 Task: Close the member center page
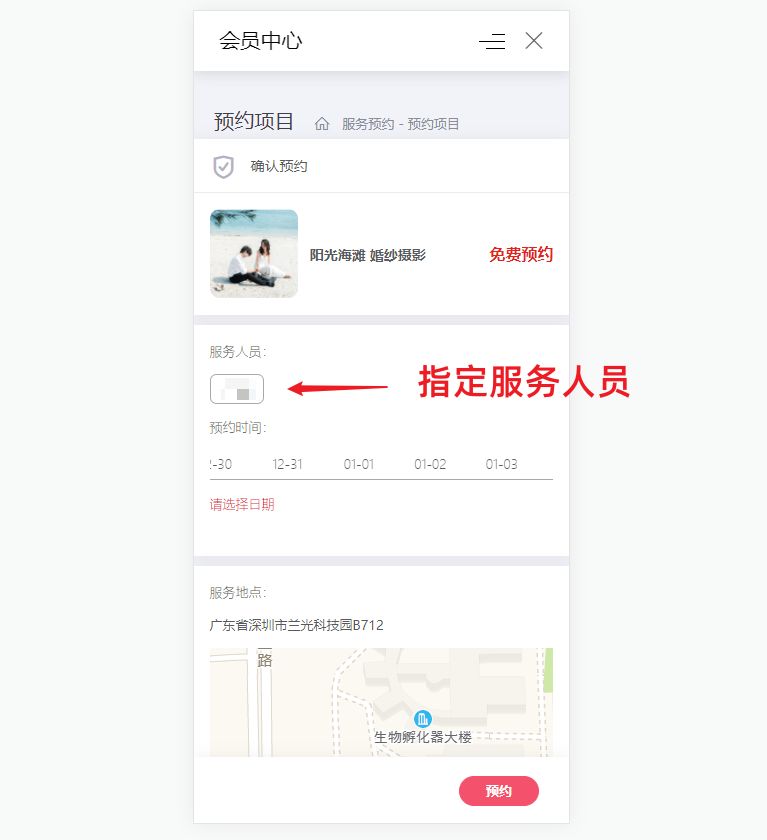click(x=534, y=41)
